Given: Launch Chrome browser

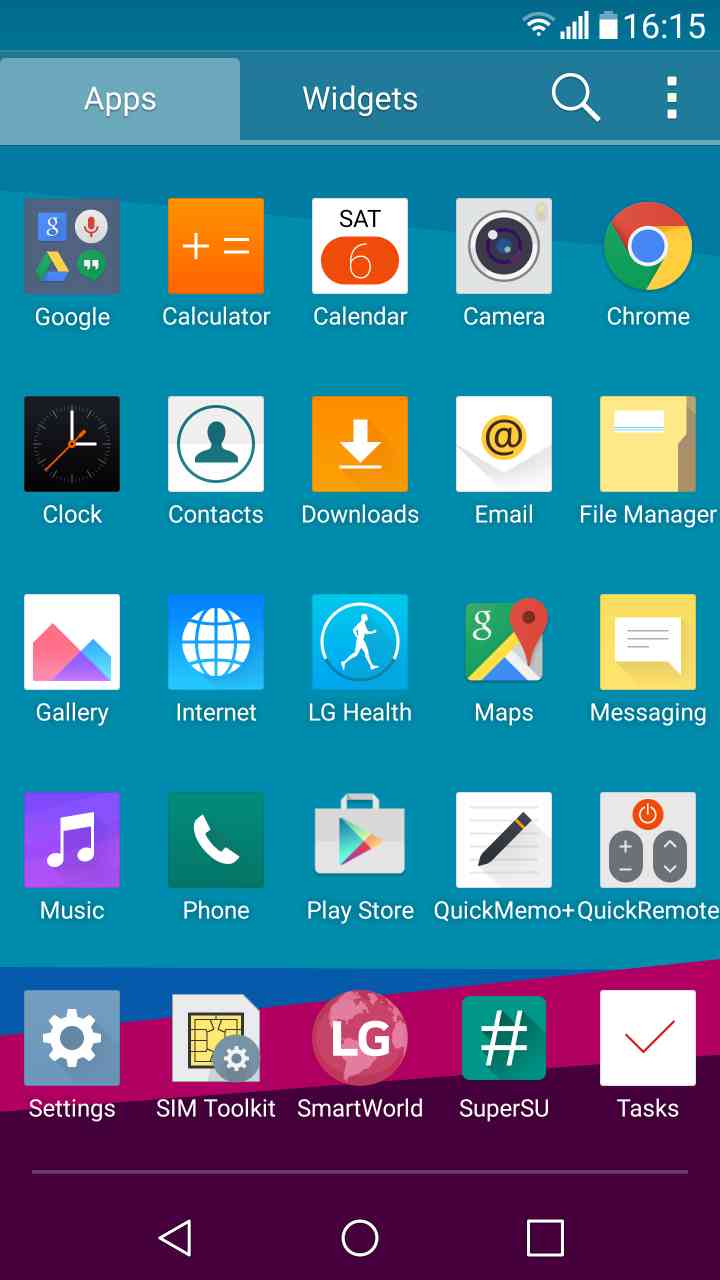Looking at the screenshot, I should [648, 245].
